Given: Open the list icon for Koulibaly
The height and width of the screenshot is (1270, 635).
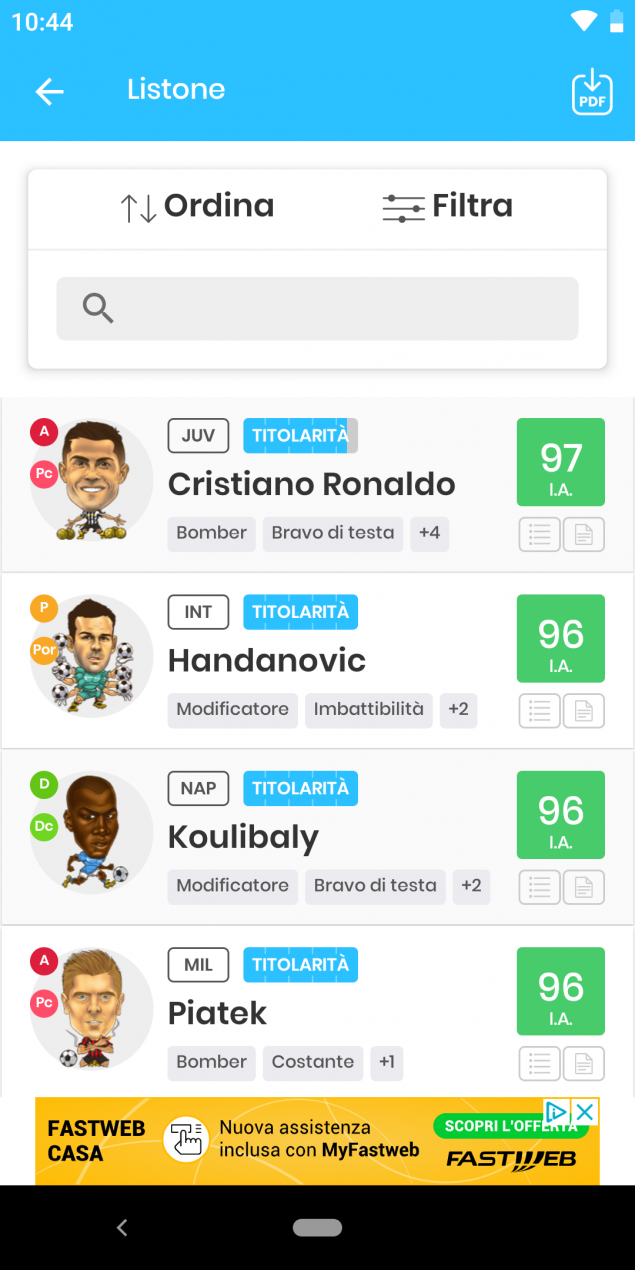Looking at the screenshot, I should click(539, 887).
